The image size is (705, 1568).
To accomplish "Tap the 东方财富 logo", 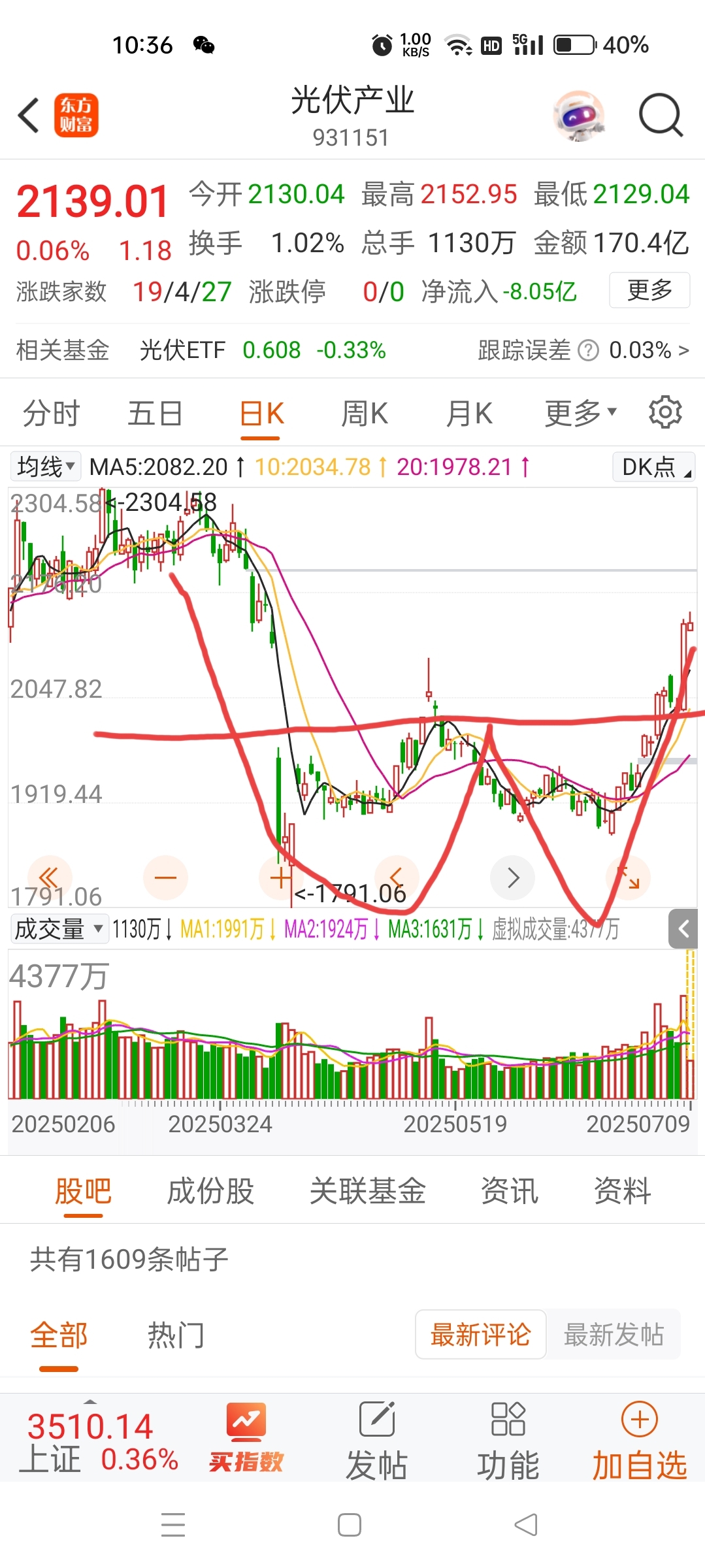I will pos(76,116).
